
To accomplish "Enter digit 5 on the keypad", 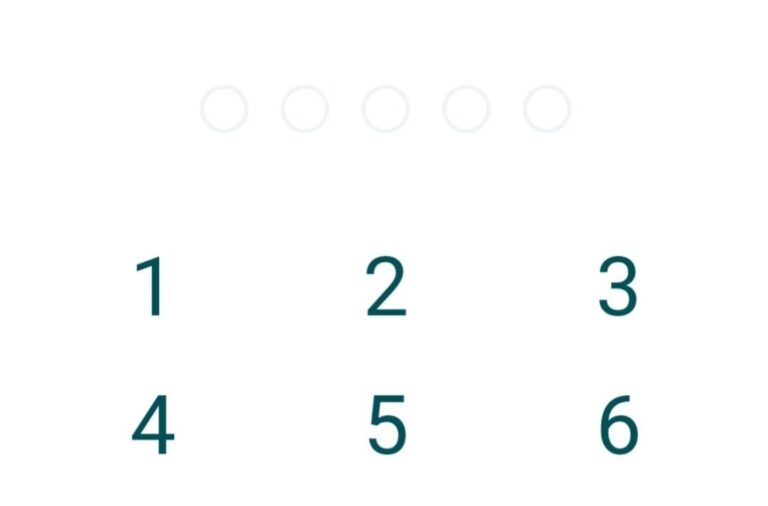I will pos(387,425).
